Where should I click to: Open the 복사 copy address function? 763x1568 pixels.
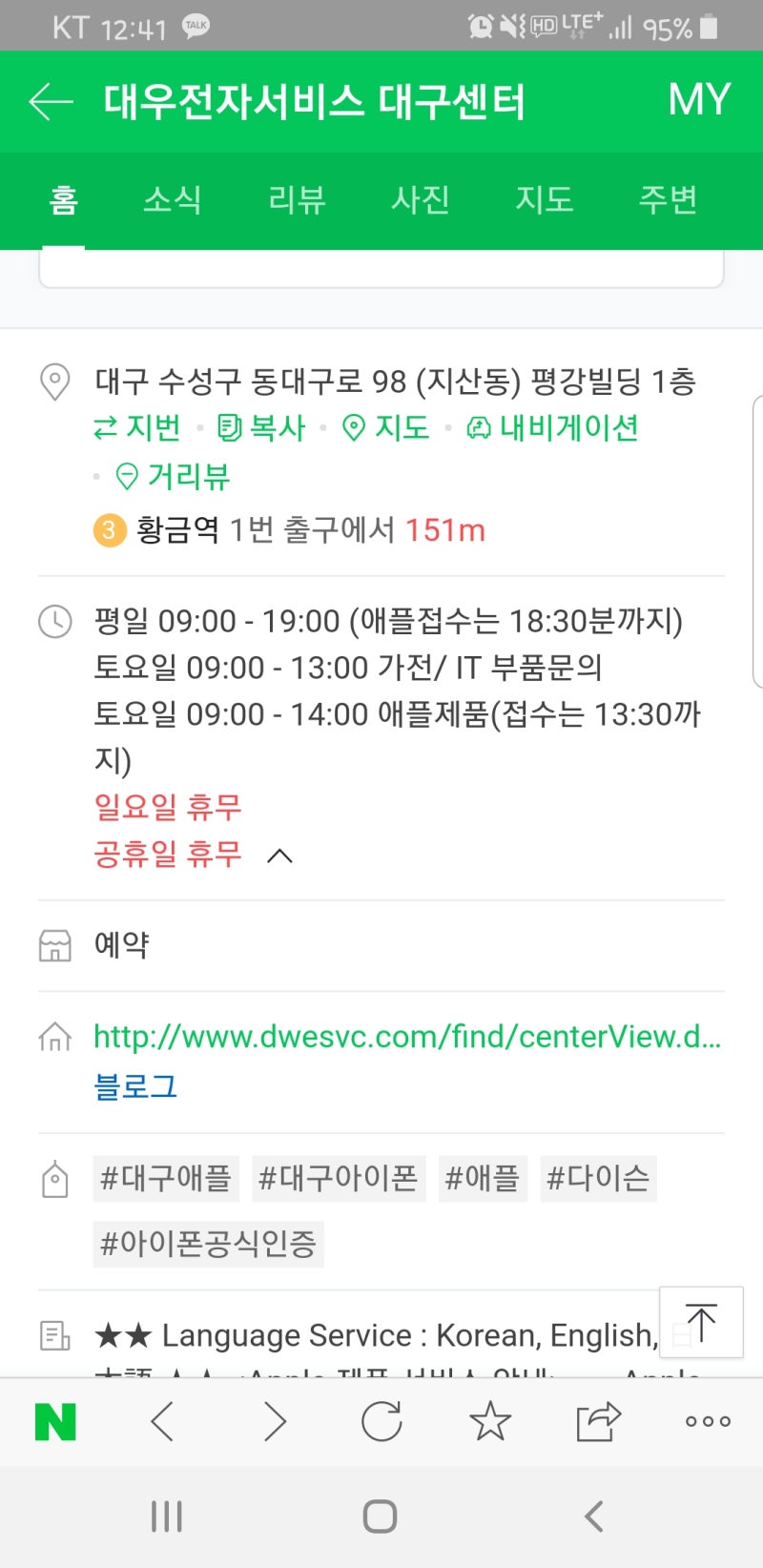[263, 428]
